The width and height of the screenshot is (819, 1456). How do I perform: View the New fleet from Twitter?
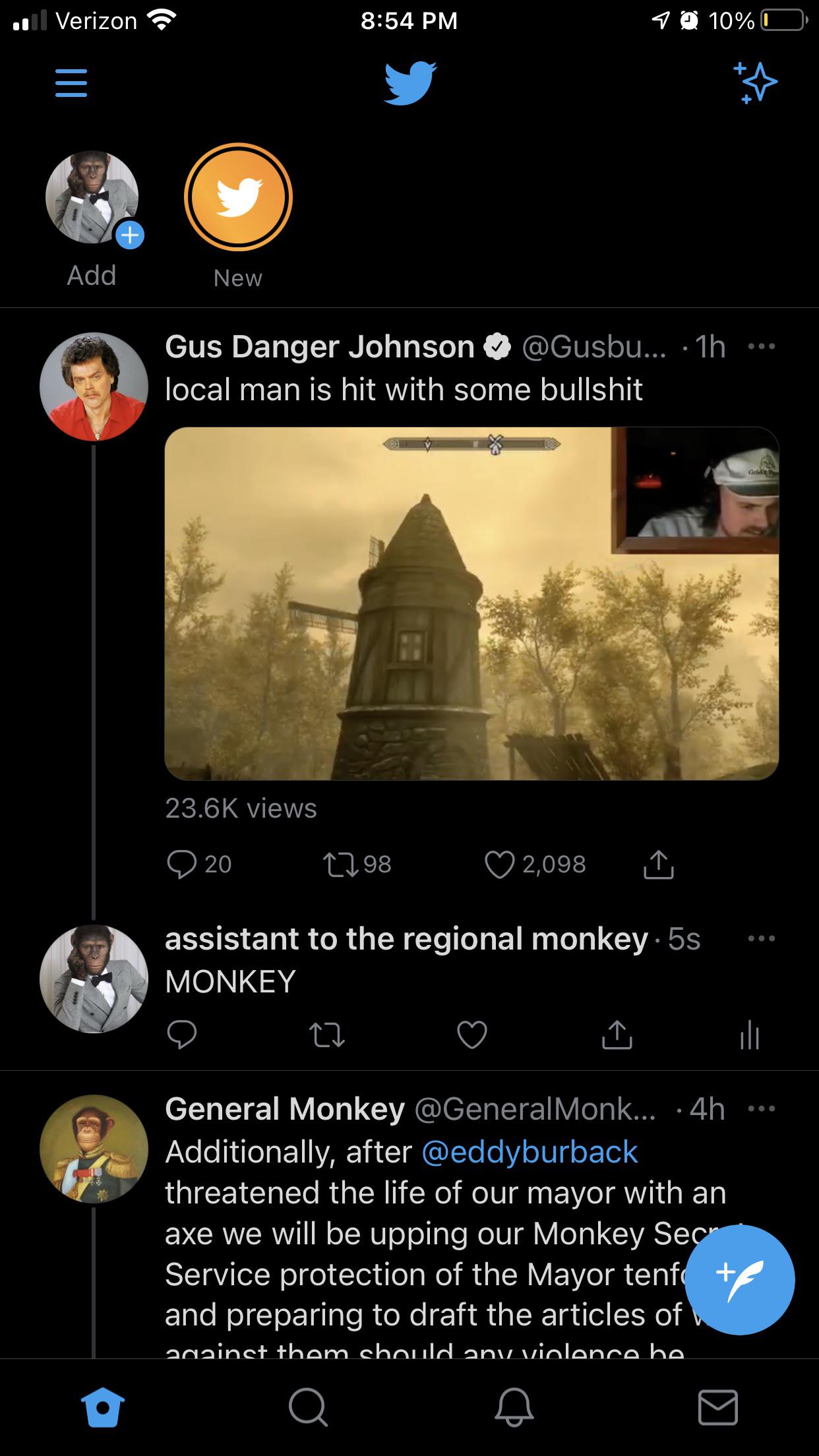238,198
